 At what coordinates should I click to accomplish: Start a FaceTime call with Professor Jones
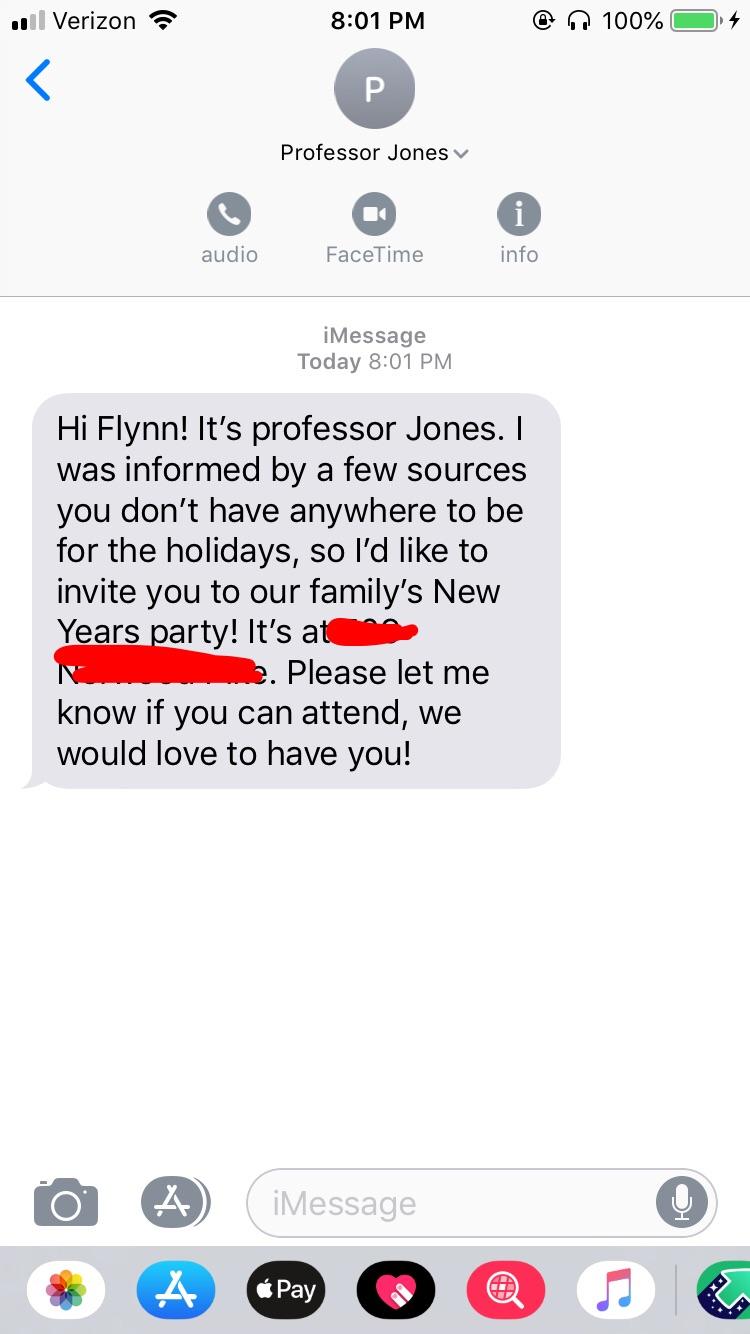pyautogui.click(x=374, y=214)
